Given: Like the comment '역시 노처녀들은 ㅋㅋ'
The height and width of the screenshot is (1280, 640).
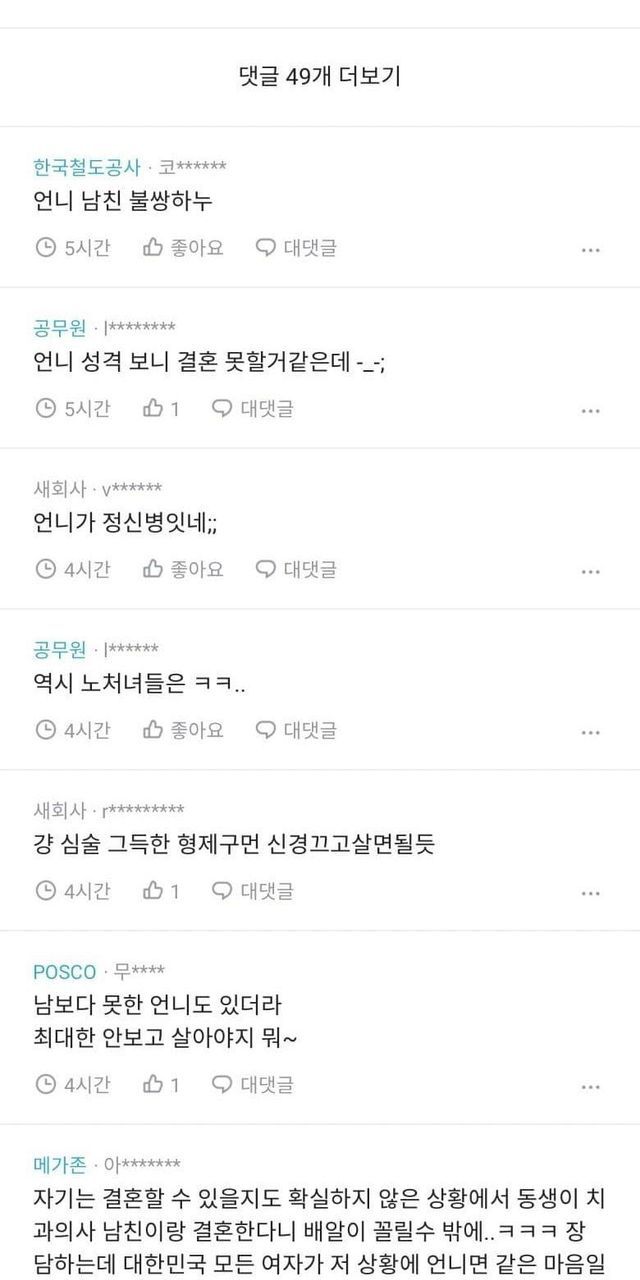Looking at the screenshot, I should pos(183,730).
